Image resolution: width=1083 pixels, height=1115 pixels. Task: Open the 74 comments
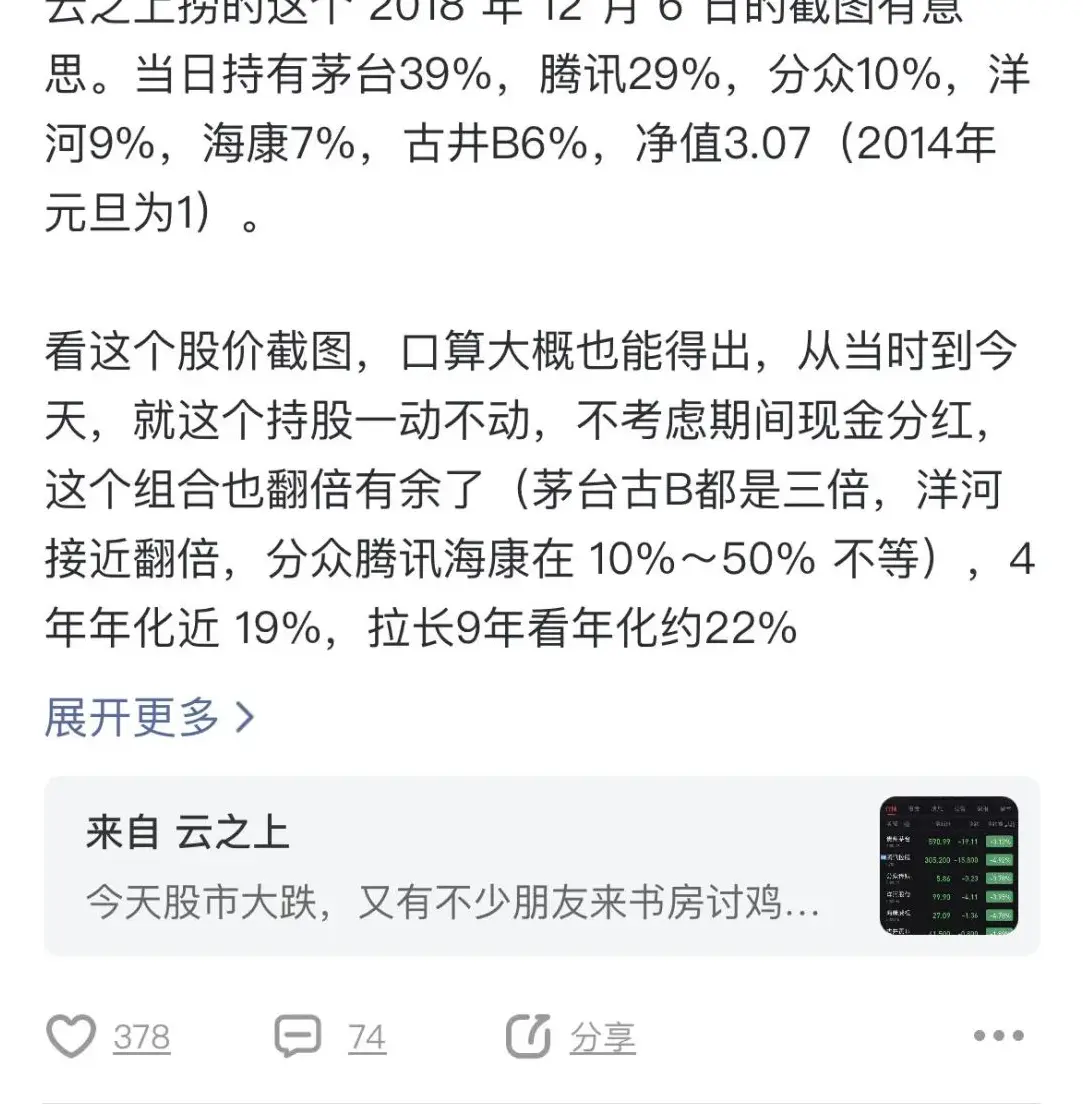tap(330, 1036)
